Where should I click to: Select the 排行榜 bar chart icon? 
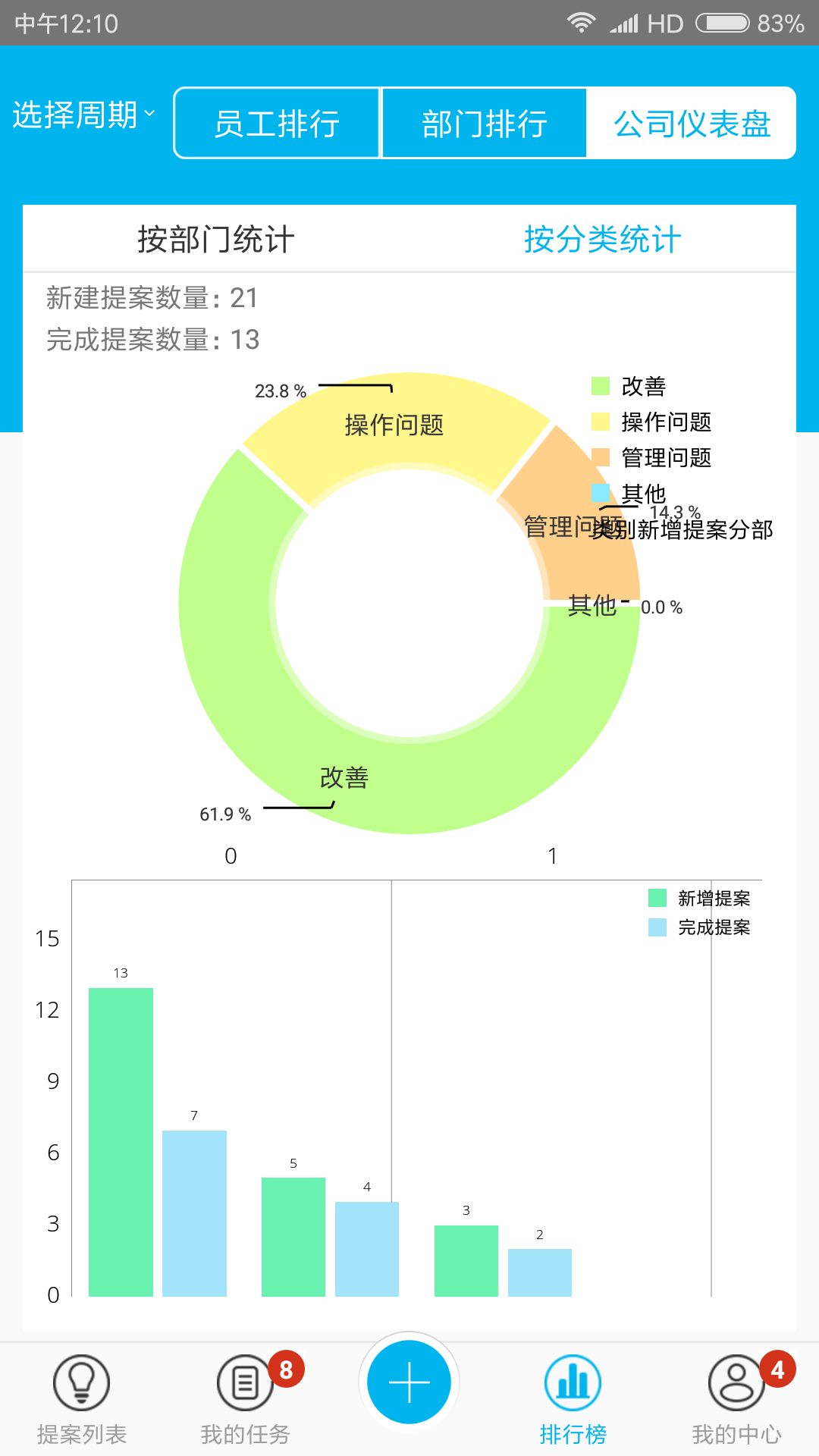pos(573,1382)
